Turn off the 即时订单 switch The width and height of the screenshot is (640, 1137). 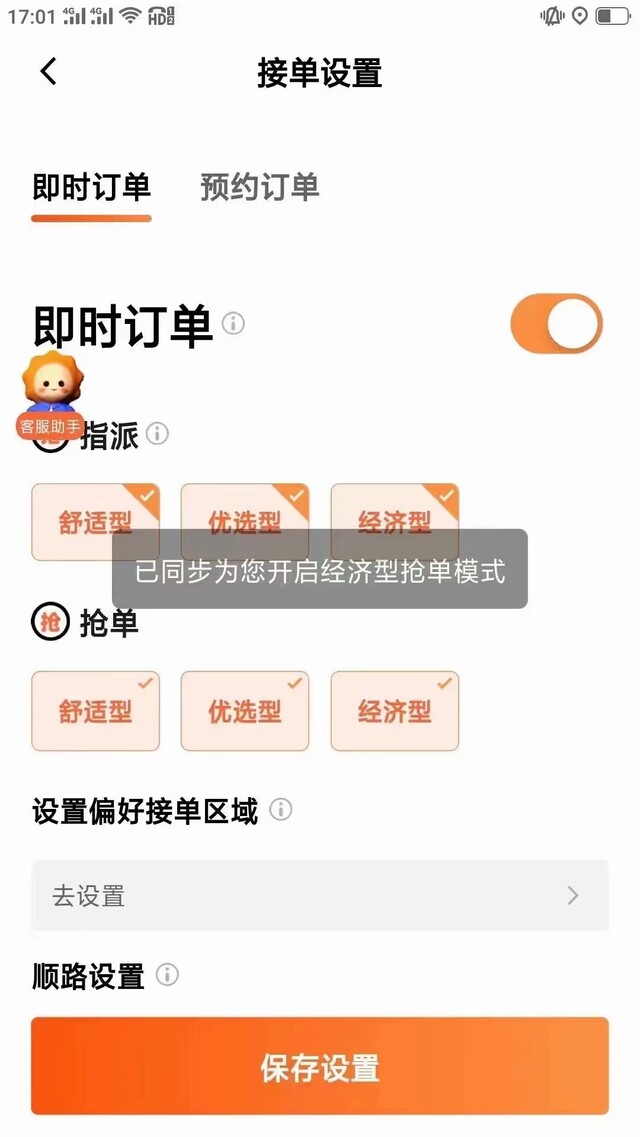click(556, 323)
